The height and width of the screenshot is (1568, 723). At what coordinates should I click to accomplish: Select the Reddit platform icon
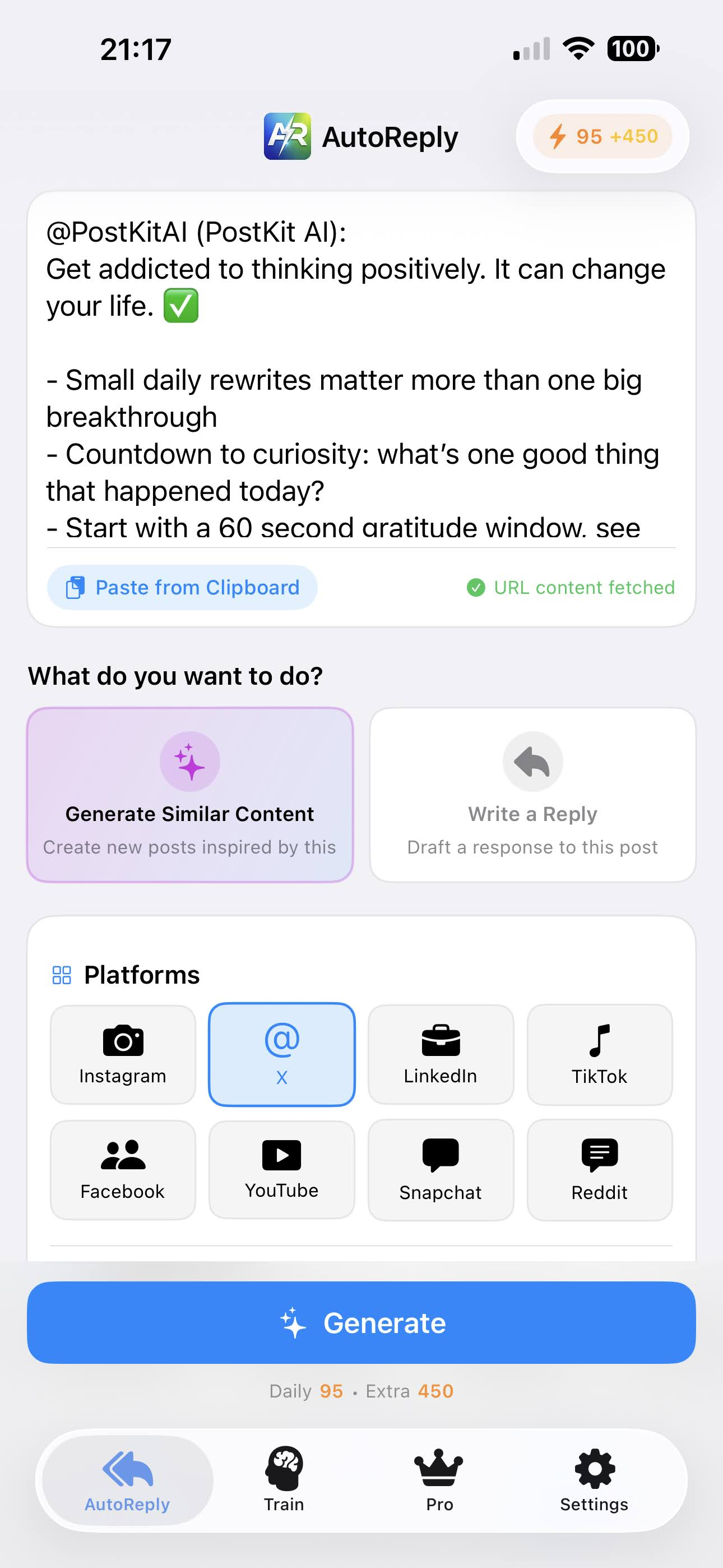click(x=600, y=1169)
